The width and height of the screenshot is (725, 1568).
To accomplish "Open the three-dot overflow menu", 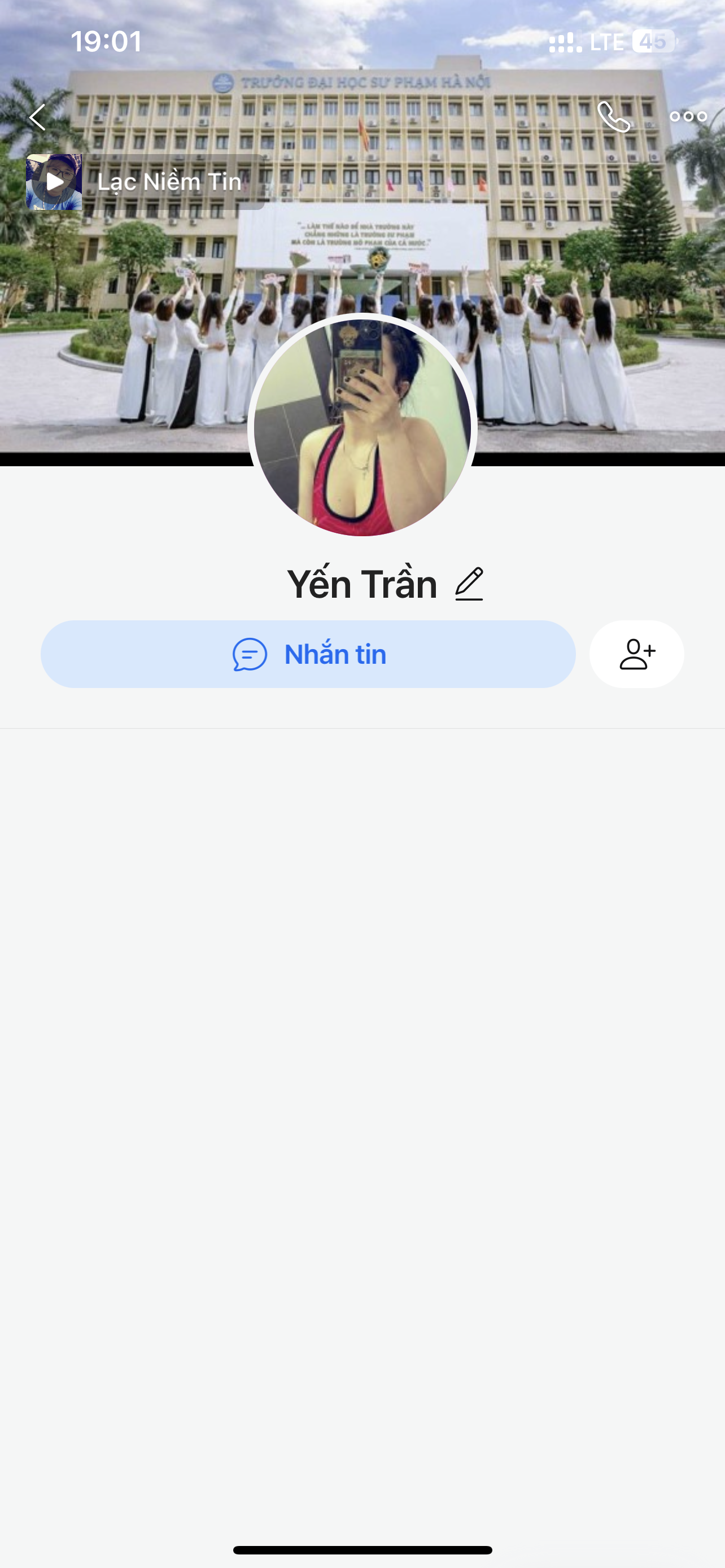I will pyautogui.click(x=688, y=117).
